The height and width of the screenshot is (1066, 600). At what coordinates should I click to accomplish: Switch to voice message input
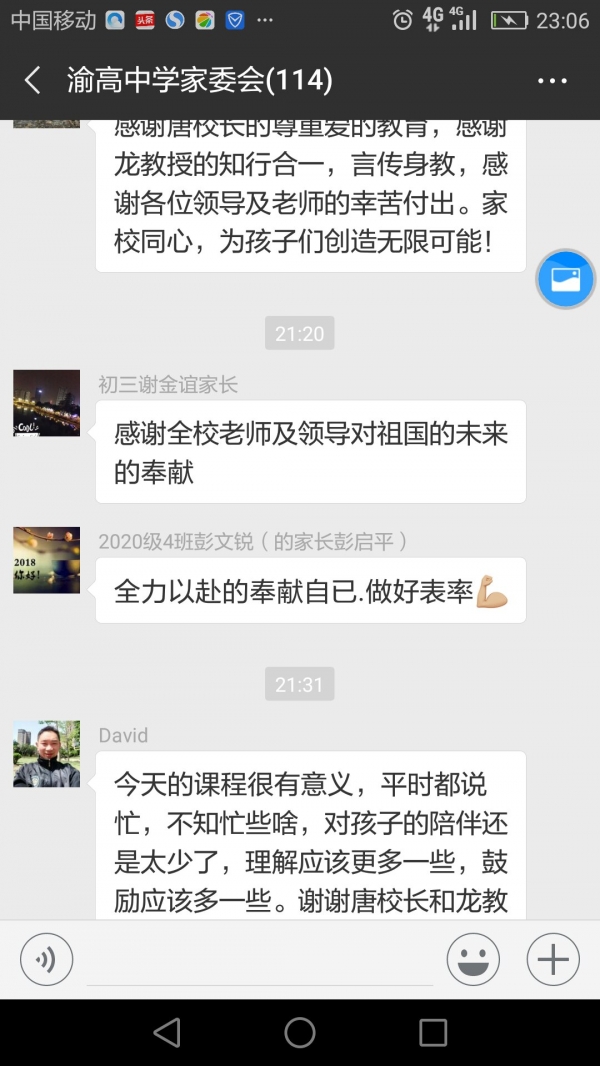pos(46,960)
